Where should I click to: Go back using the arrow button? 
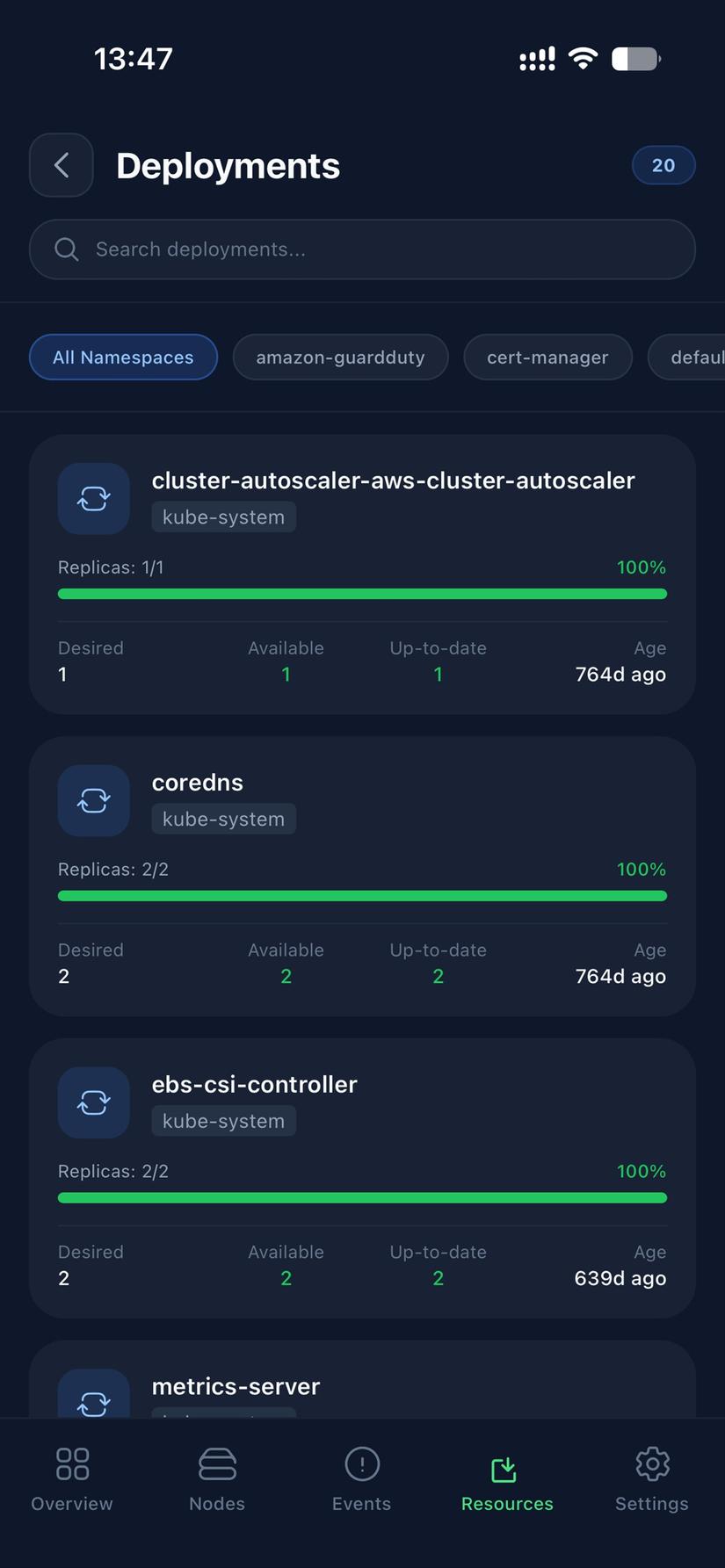click(x=62, y=165)
